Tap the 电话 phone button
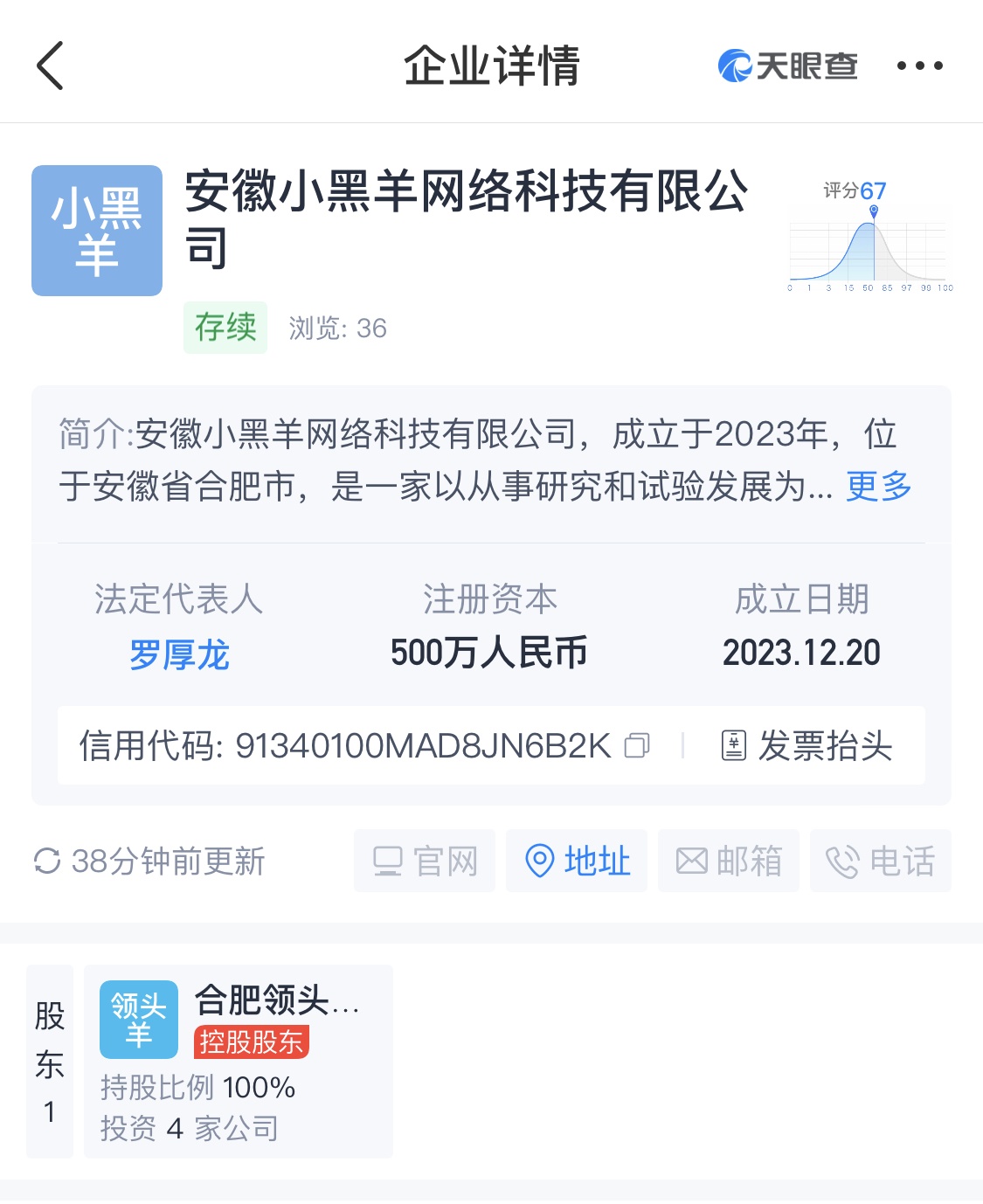The image size is (983, 1204). [881, 861]
